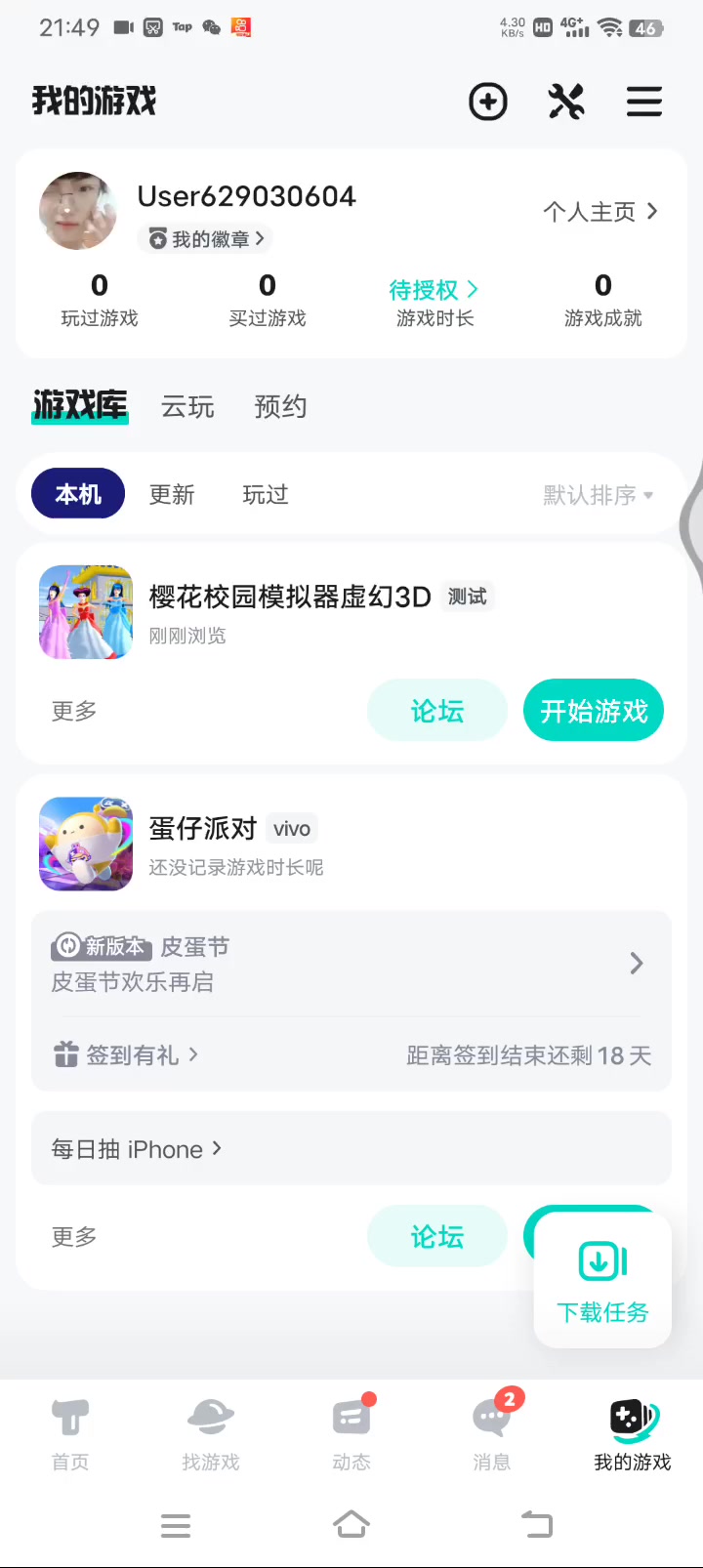This screenshot has height=1568, width=703.
Task: Switch to the 云玩 tab
Action: (x=187, y=406)
